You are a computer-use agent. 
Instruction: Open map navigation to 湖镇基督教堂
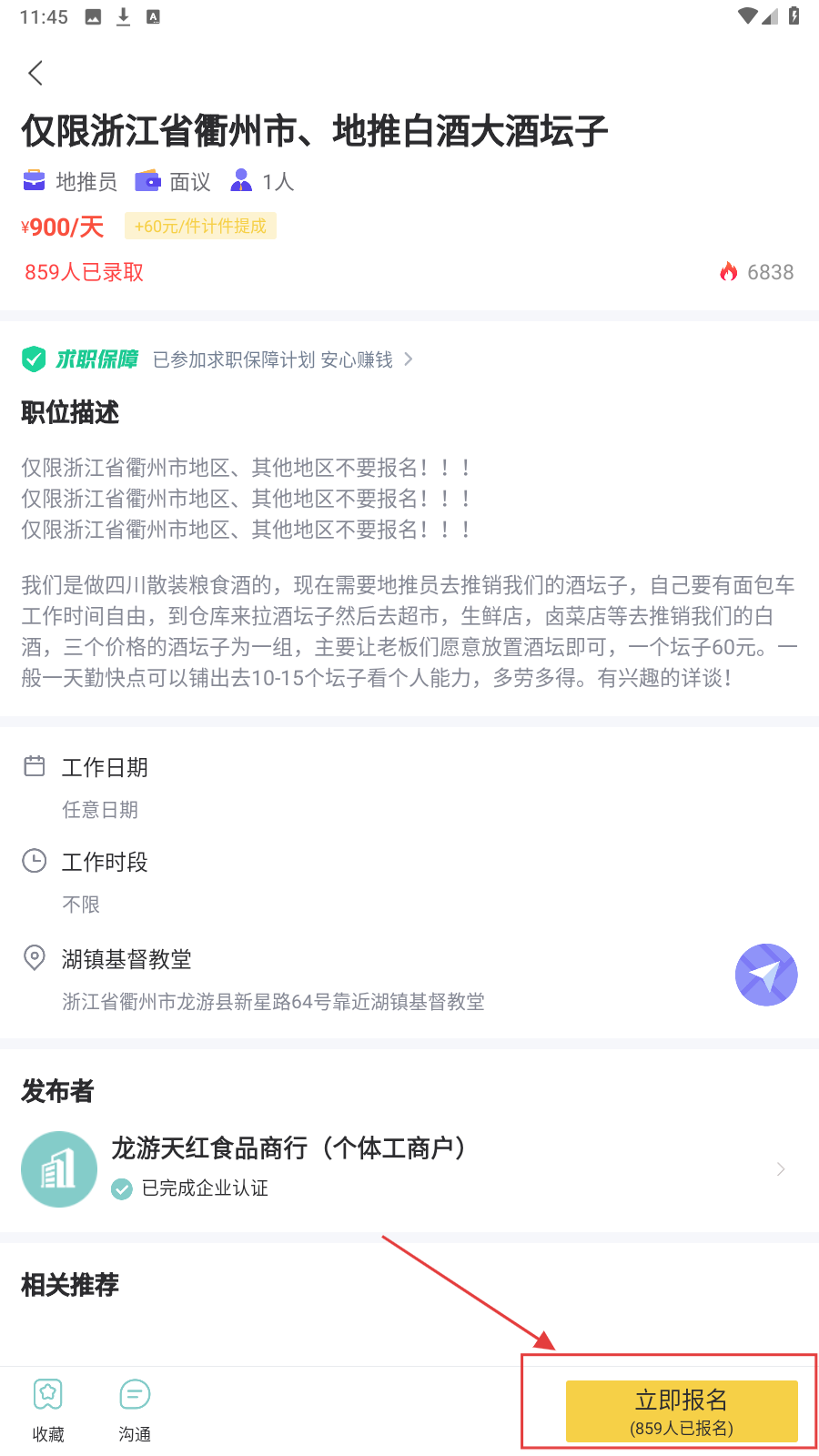point(766,975)
